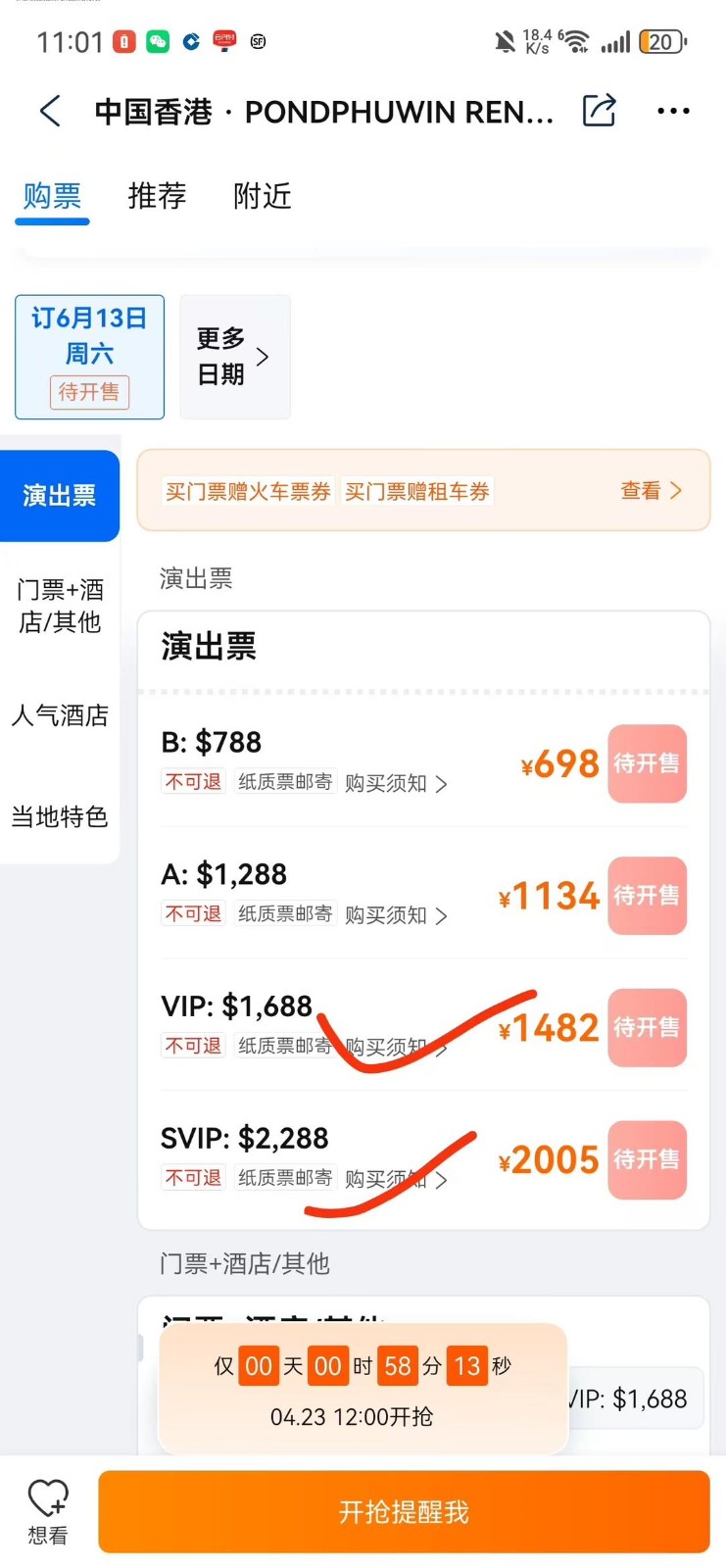Tap 待开售 on the SVIP ticket row
The height and width of the screenshot is (1568, 726).
click(647, 1159)
